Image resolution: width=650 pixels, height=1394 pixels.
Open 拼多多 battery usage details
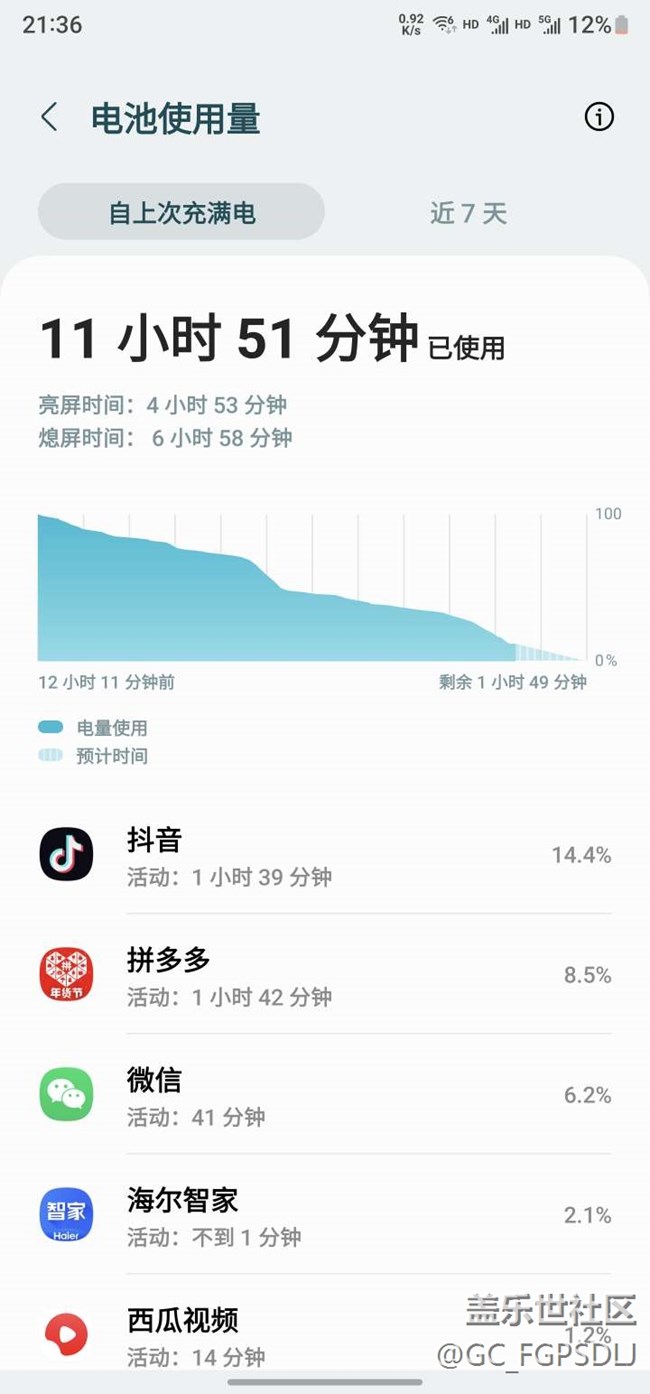[x=325, y=975]
